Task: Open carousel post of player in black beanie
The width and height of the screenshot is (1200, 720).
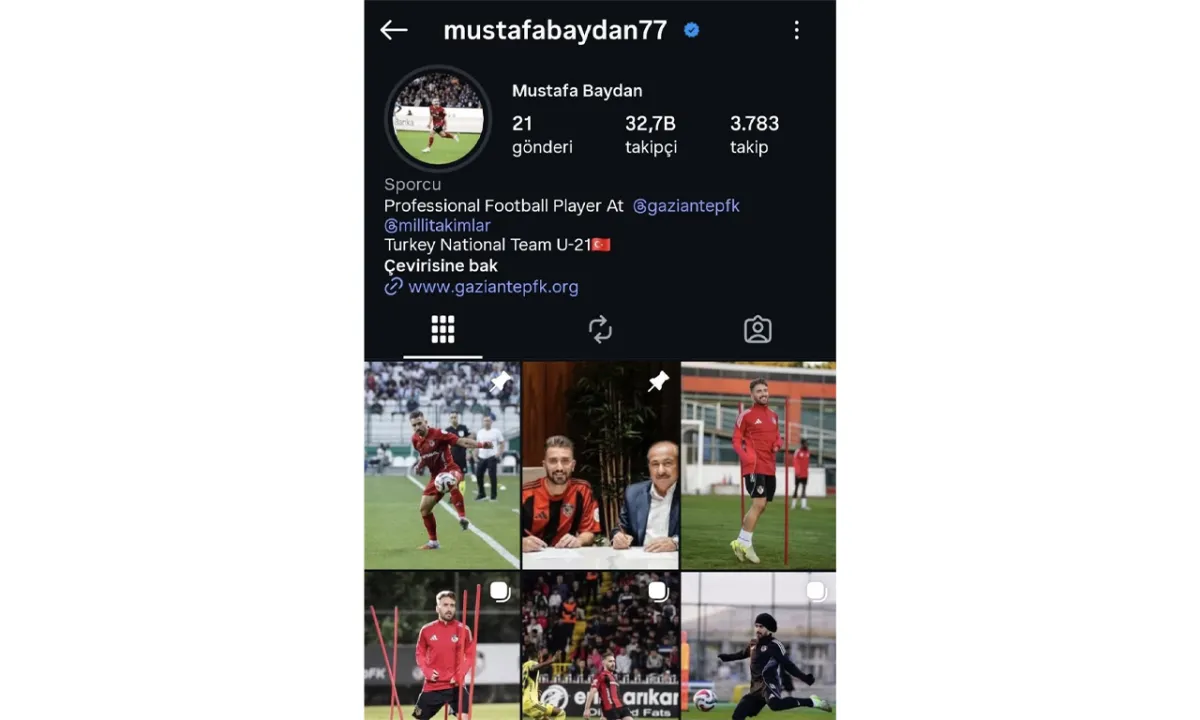Action: coord(758,645)
